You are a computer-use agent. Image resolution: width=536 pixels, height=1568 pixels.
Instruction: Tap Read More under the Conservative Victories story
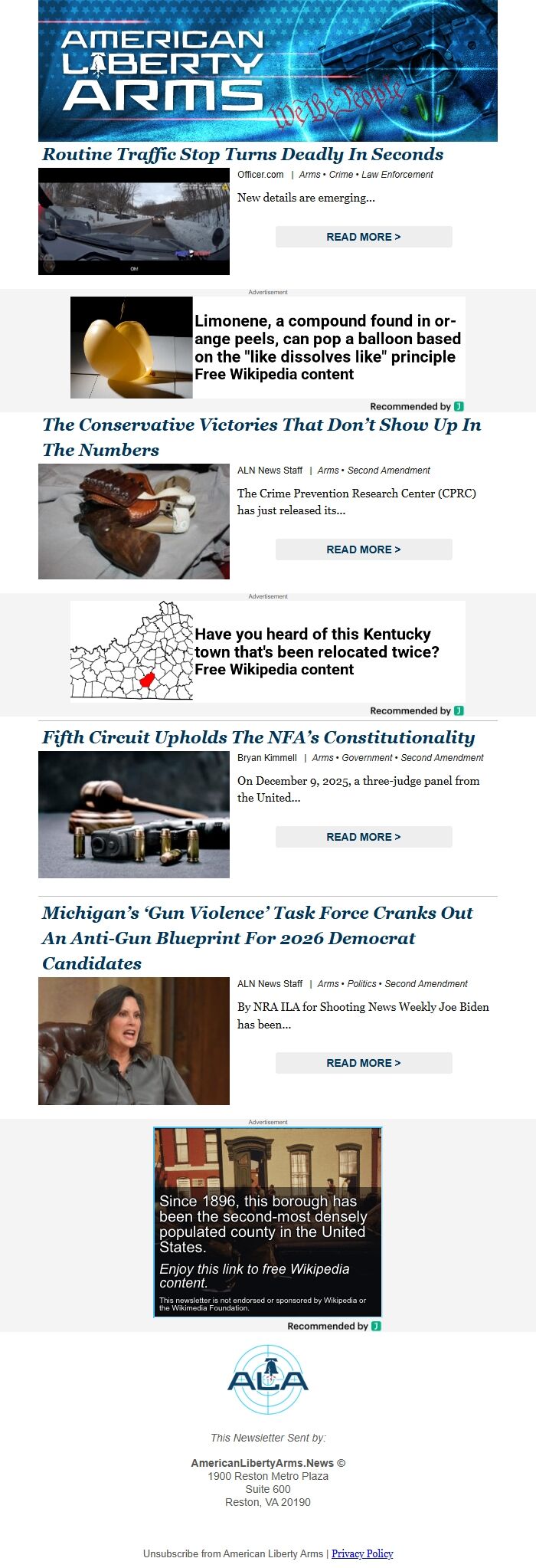(364, 549)
